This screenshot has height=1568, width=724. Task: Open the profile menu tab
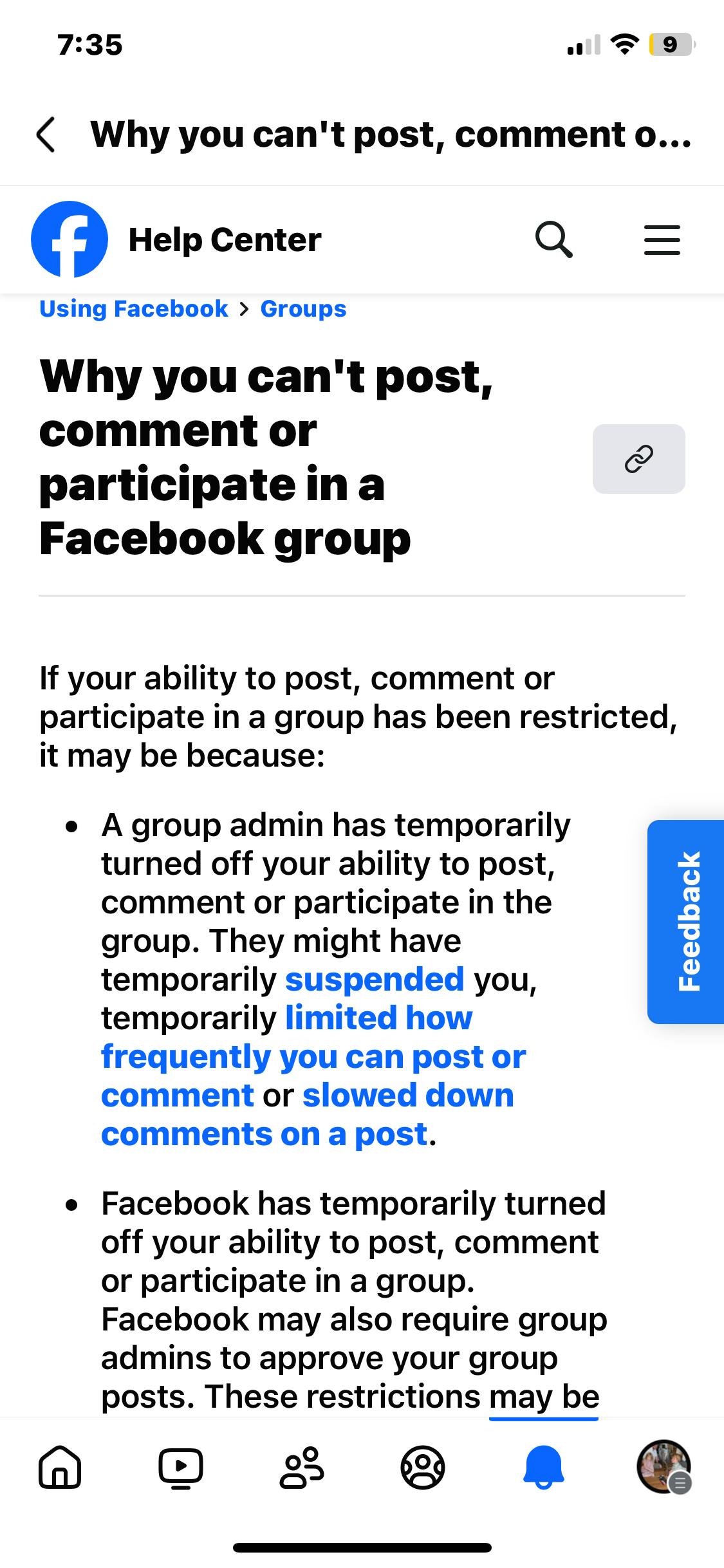(x=664, y=1467)
